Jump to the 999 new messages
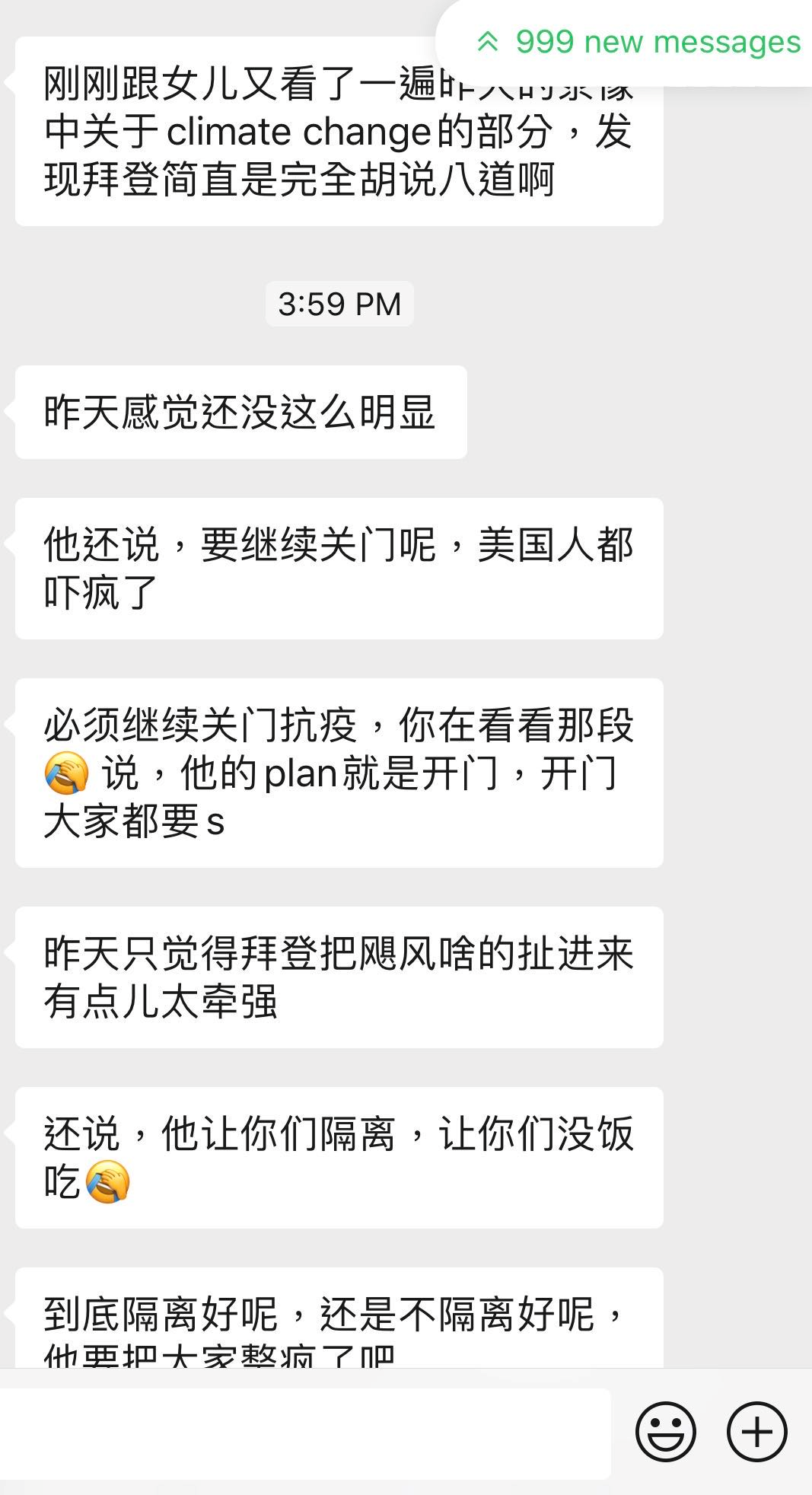812x1495 pixels. (639, 42)
